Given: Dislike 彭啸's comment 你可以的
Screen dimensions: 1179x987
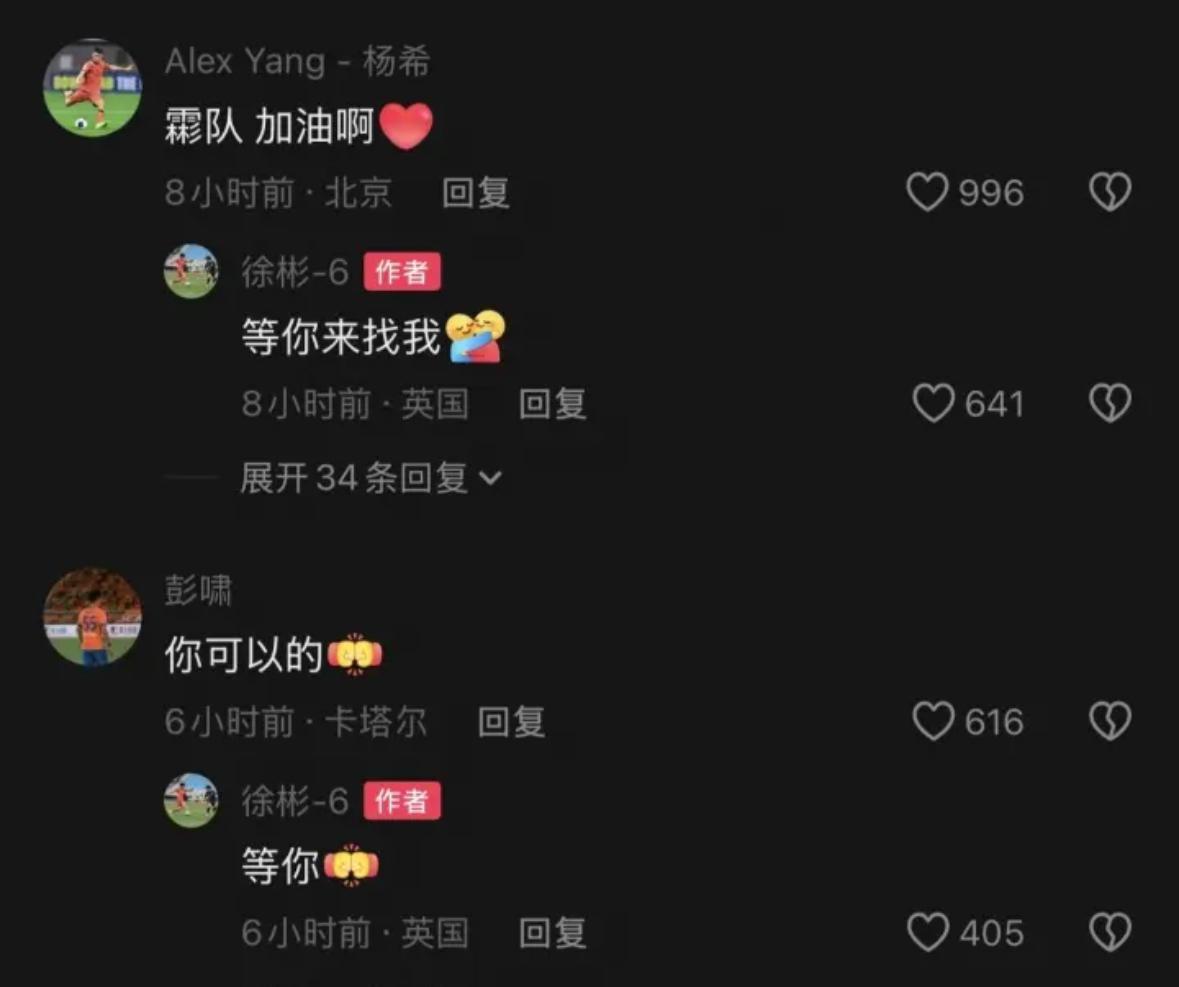Looking at the screenshot, I should click(x=1110, y=721).
